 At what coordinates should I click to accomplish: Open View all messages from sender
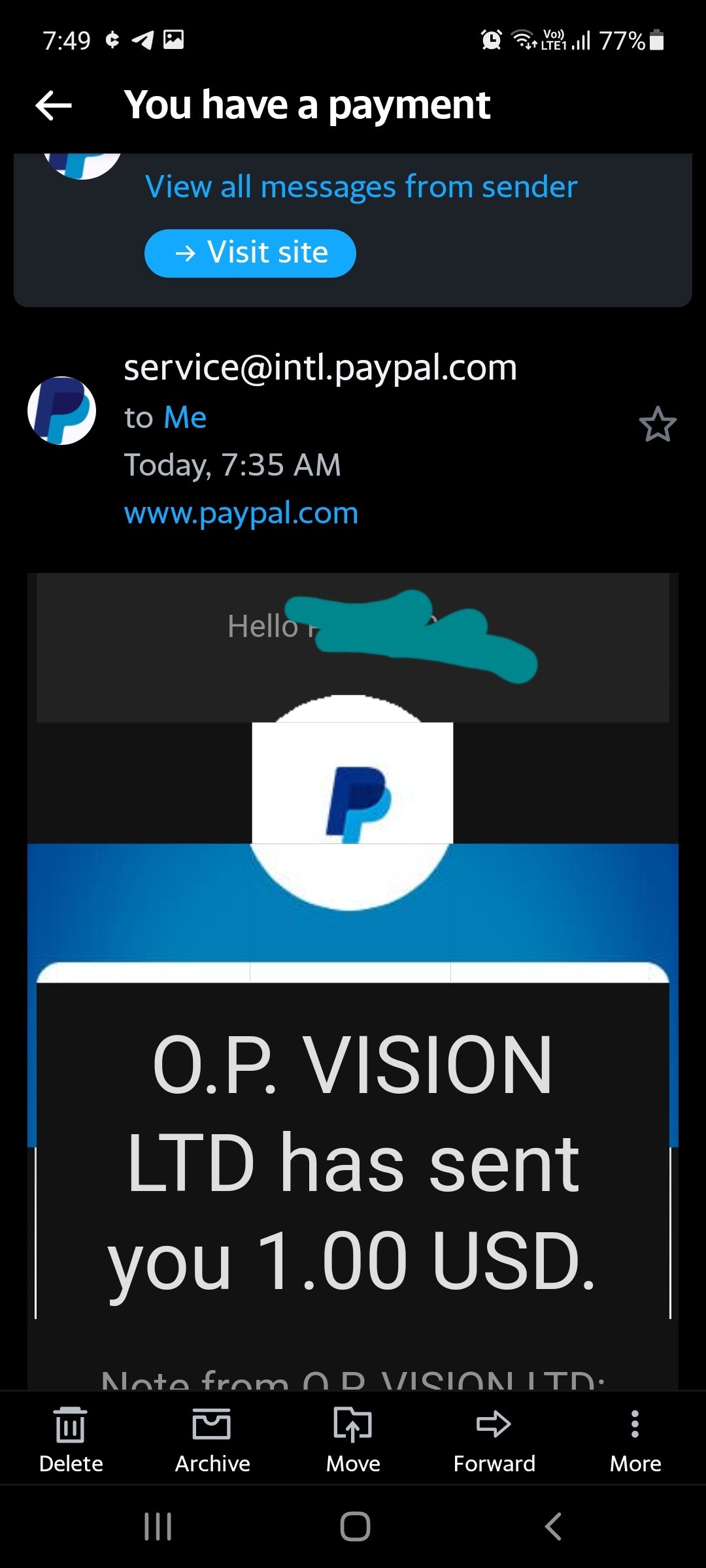[x=361, y=187]
